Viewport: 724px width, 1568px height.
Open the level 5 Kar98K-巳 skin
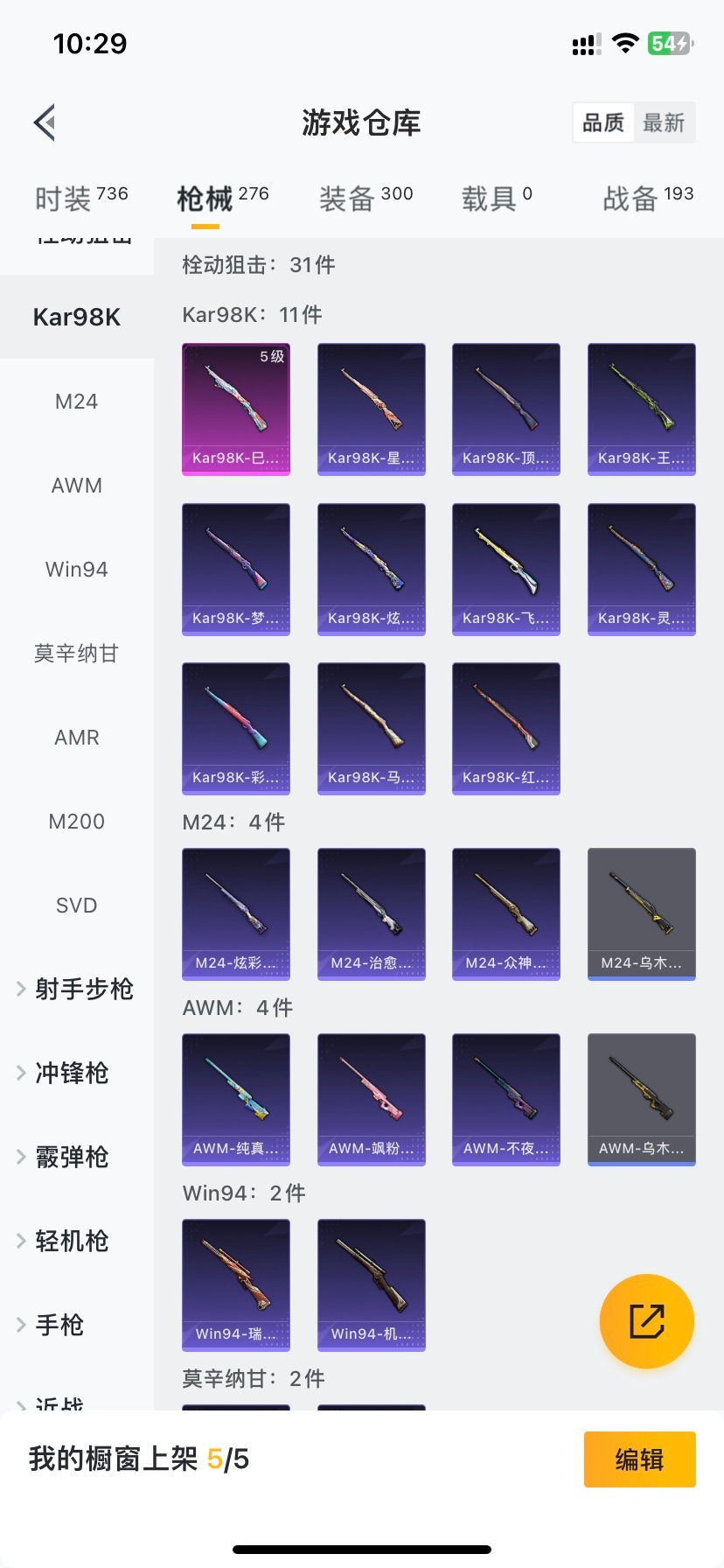click(x=236, y=409)
